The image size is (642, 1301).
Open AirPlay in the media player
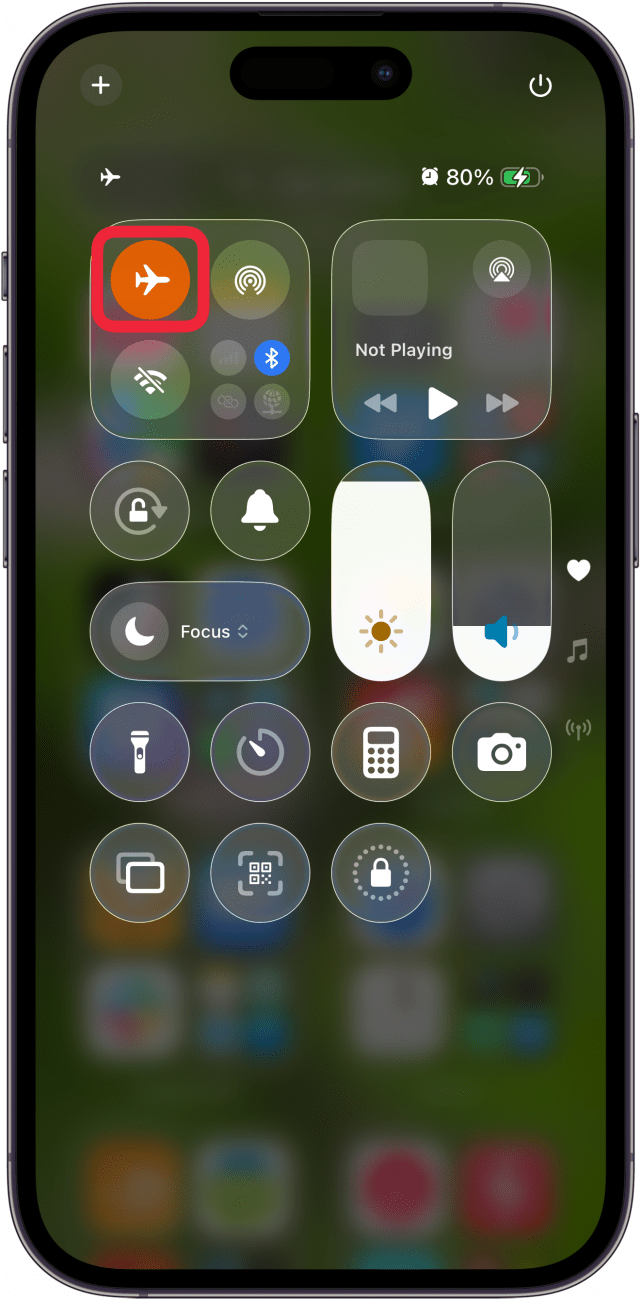(x=503, y=269)
